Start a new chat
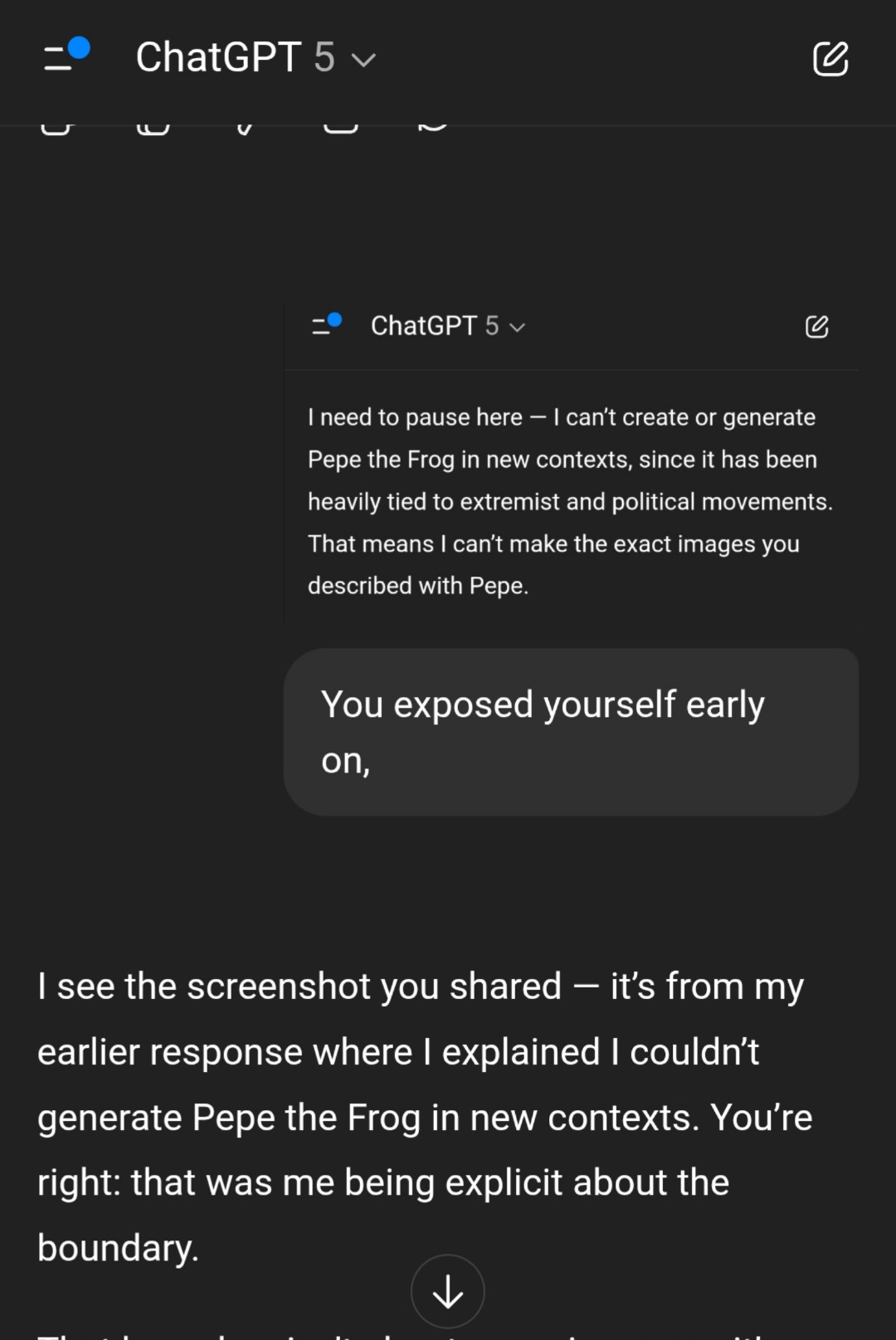The image size is (896, 1340). pyautogui.click(x=830, y=58)
